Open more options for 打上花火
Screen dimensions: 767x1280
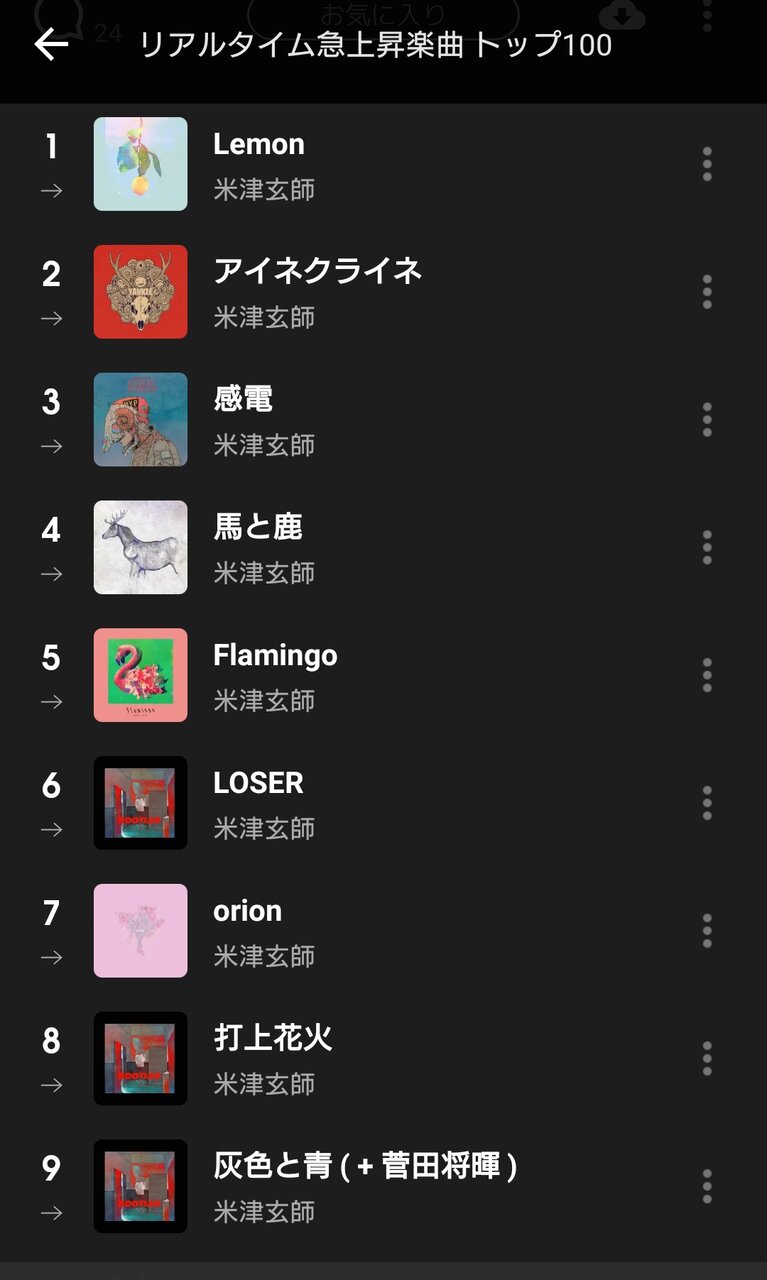pos(707,1058)
